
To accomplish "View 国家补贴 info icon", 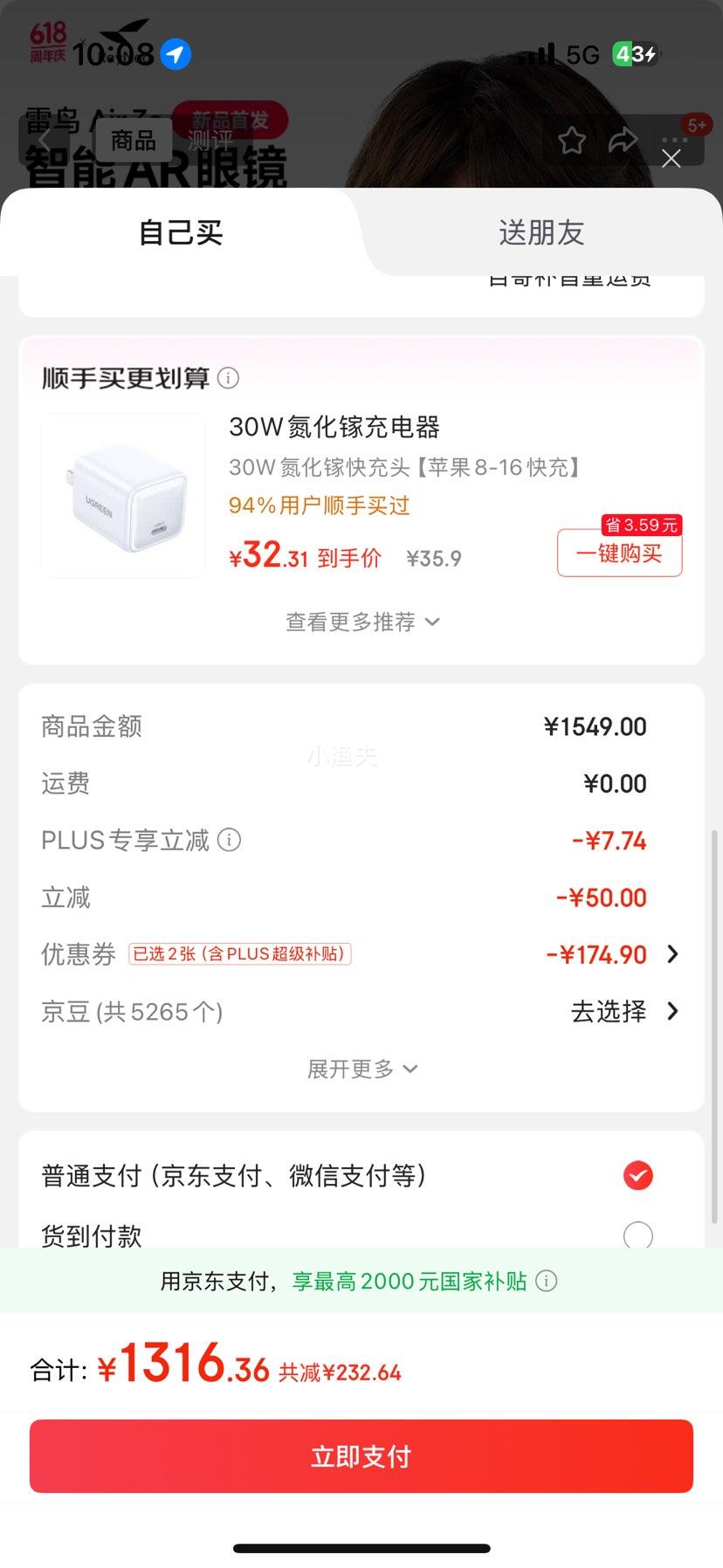I will pos(547,1281).
